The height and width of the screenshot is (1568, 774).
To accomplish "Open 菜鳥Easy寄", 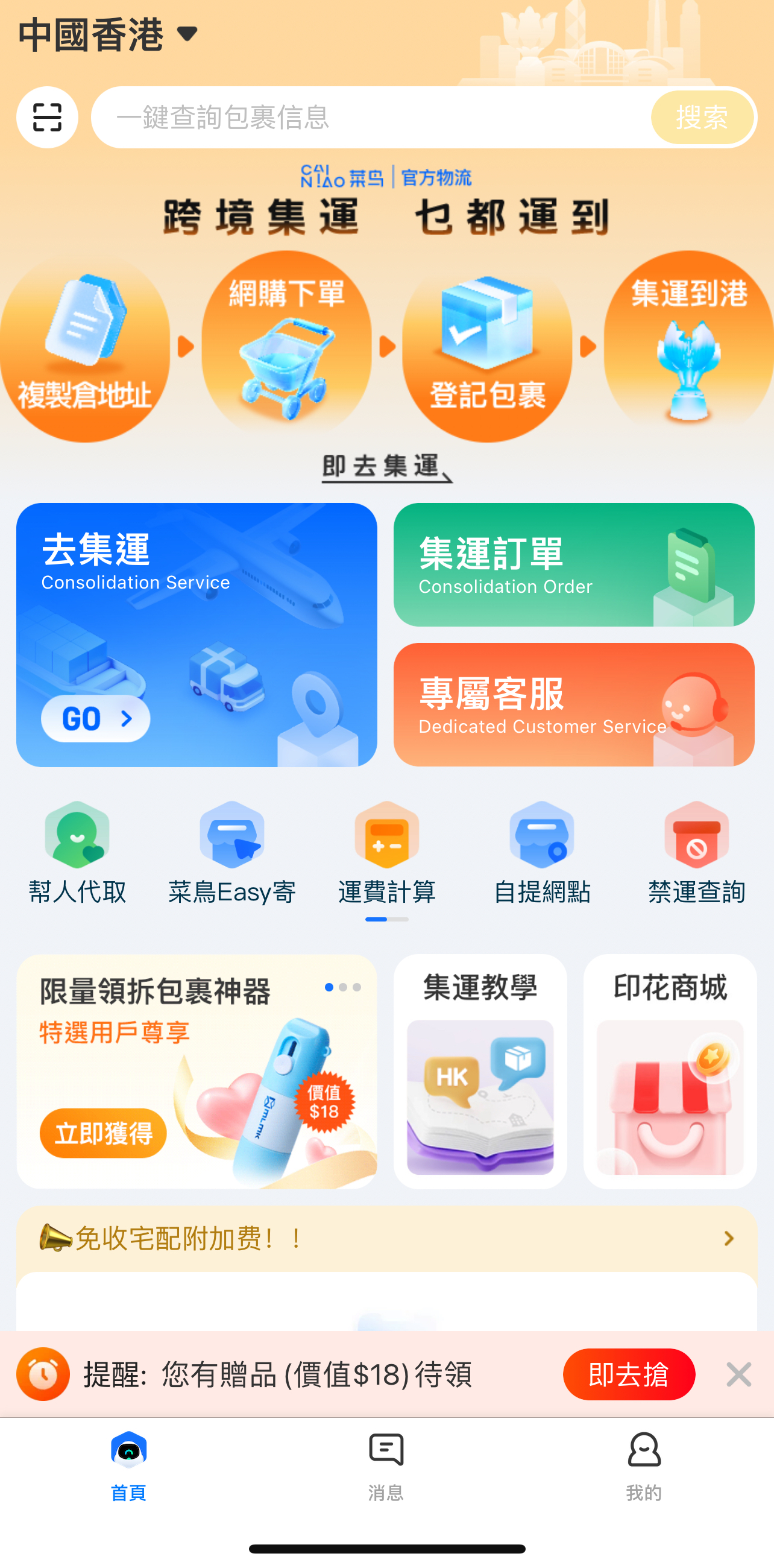I will [232, 853].
